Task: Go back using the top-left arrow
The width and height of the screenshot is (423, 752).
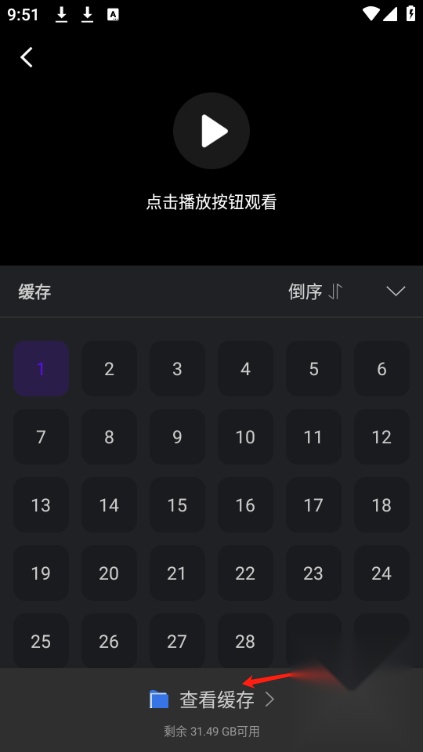Action: [26, 57]
